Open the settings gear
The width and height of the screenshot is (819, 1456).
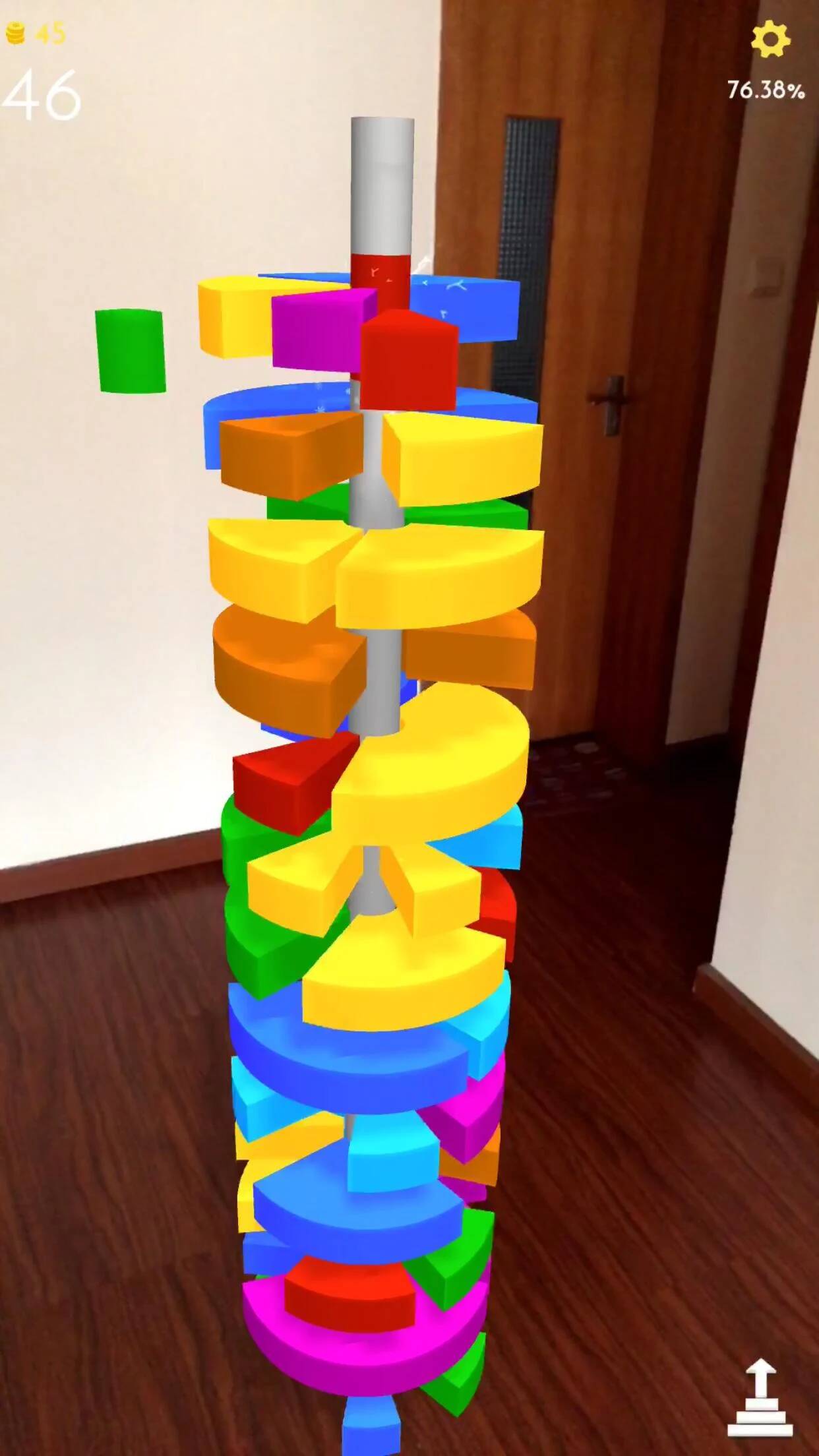tap(770, 40)
